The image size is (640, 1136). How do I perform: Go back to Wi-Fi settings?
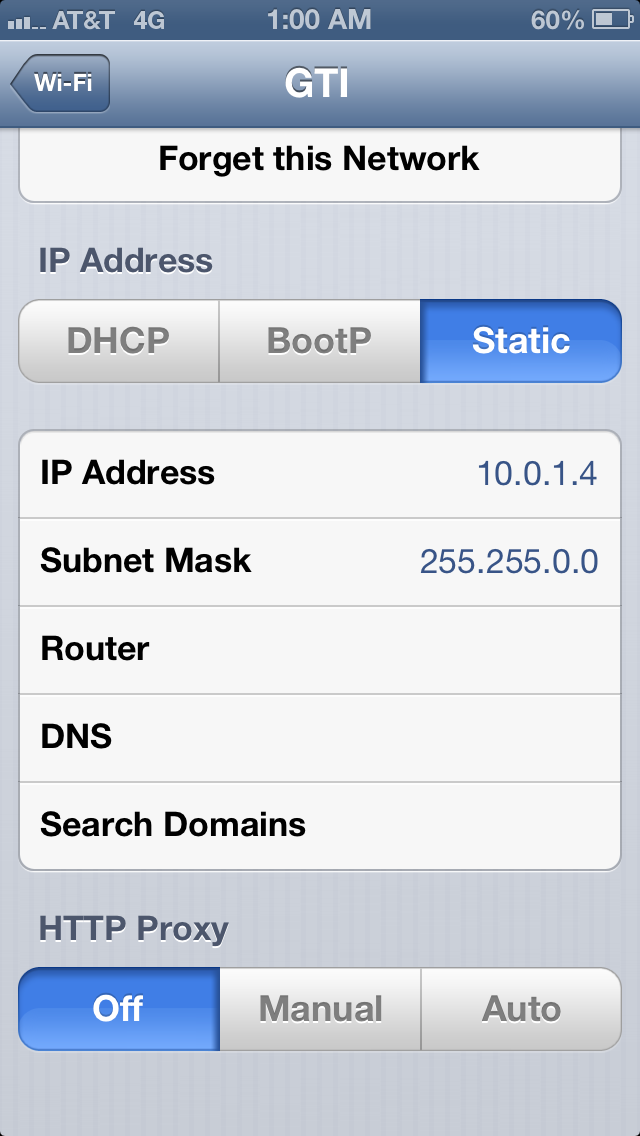[x=61, y=83]
